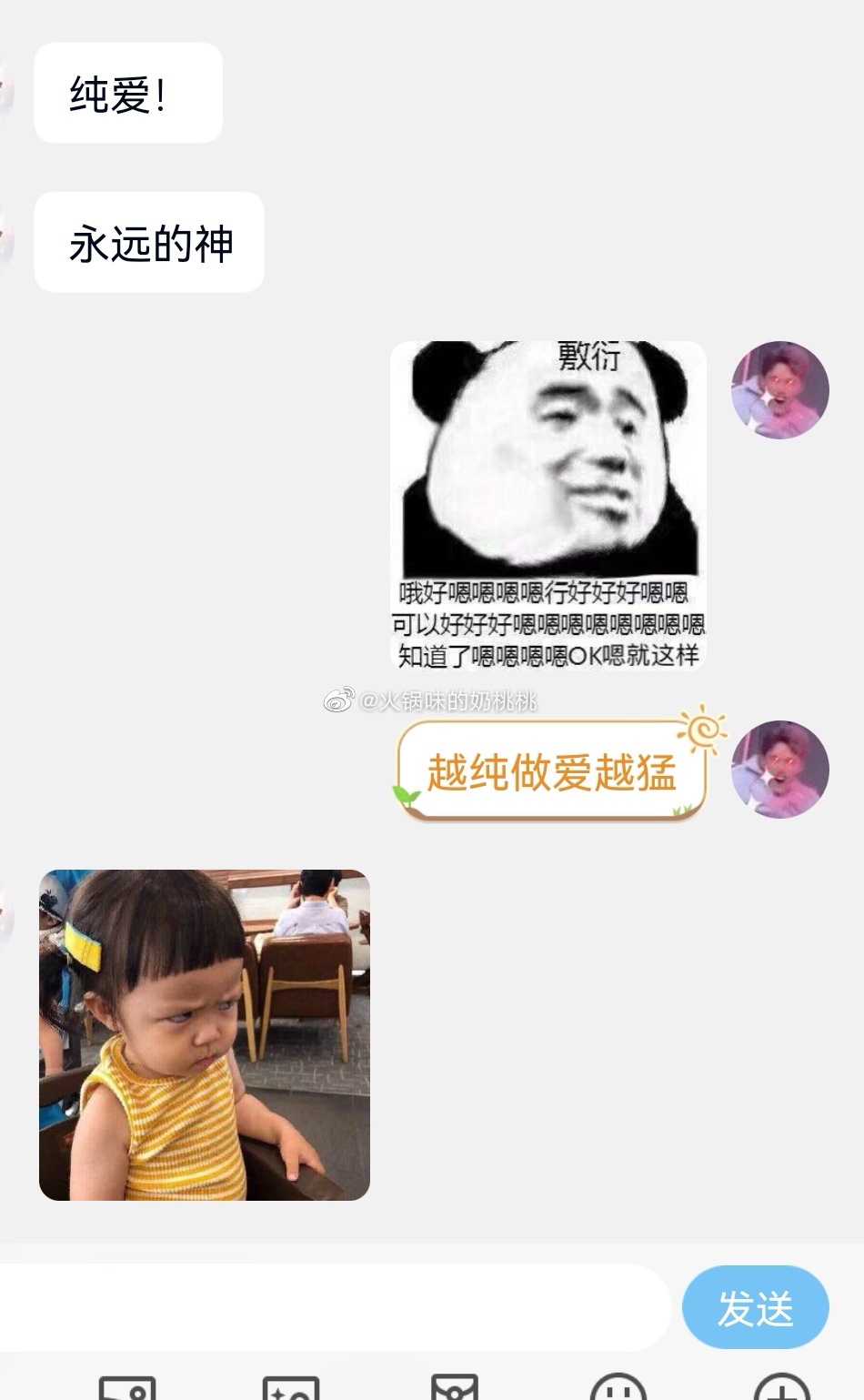Viewport: 864px width, 1400px height.
Task: View the frowning toddler photo message
Action: [205, 1035]
